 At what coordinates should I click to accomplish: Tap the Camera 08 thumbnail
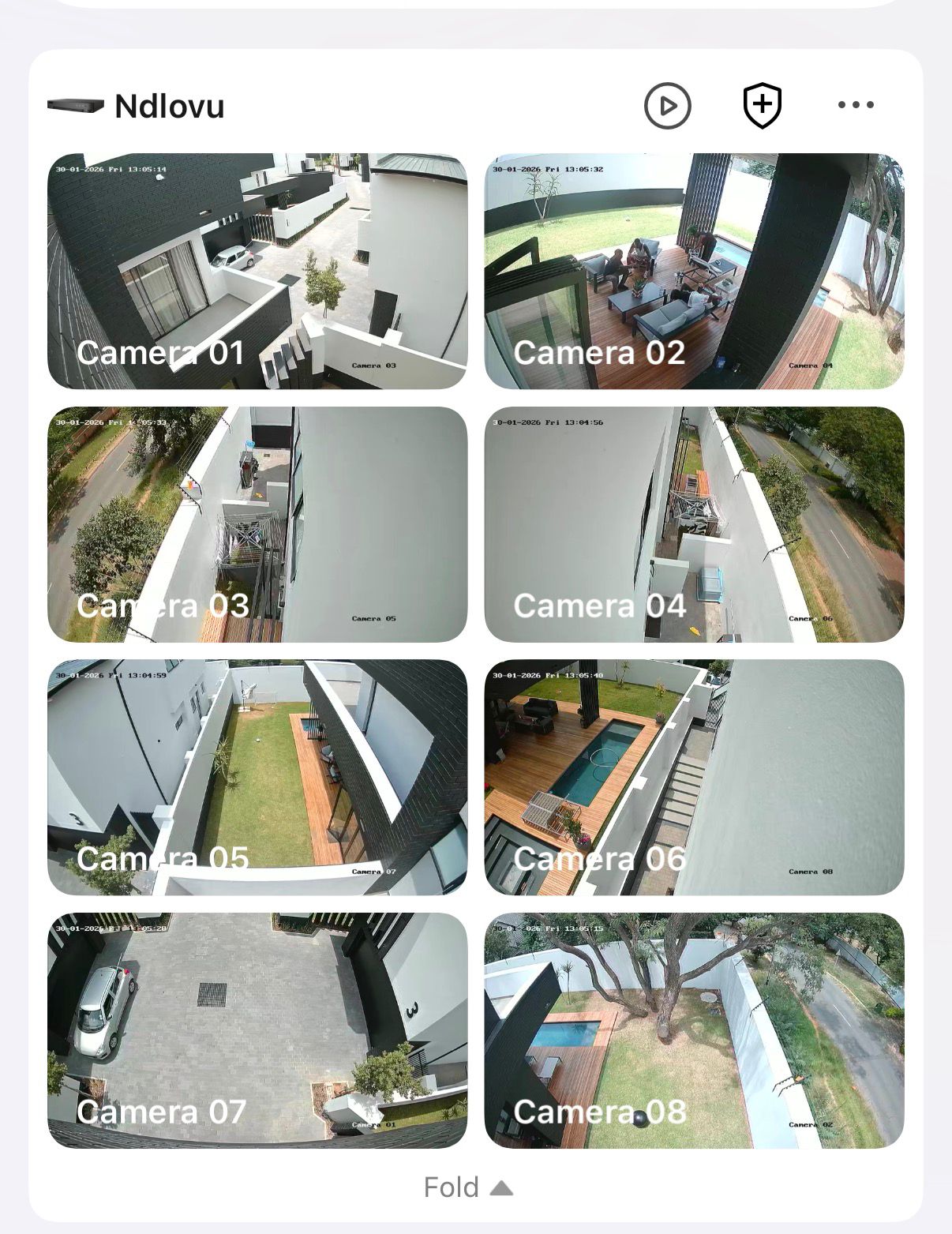point(694,1030)
